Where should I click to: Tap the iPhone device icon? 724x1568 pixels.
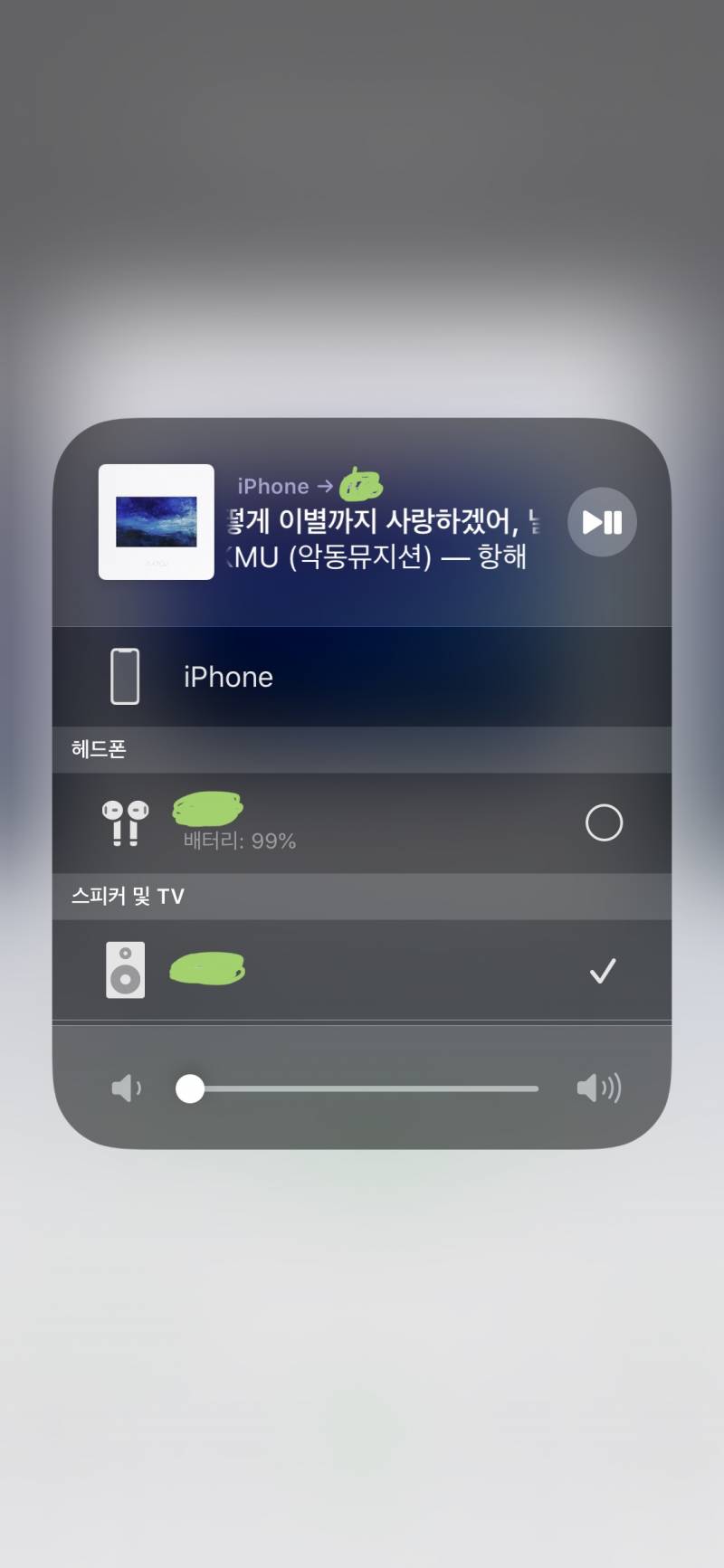(x=125, y=676)
